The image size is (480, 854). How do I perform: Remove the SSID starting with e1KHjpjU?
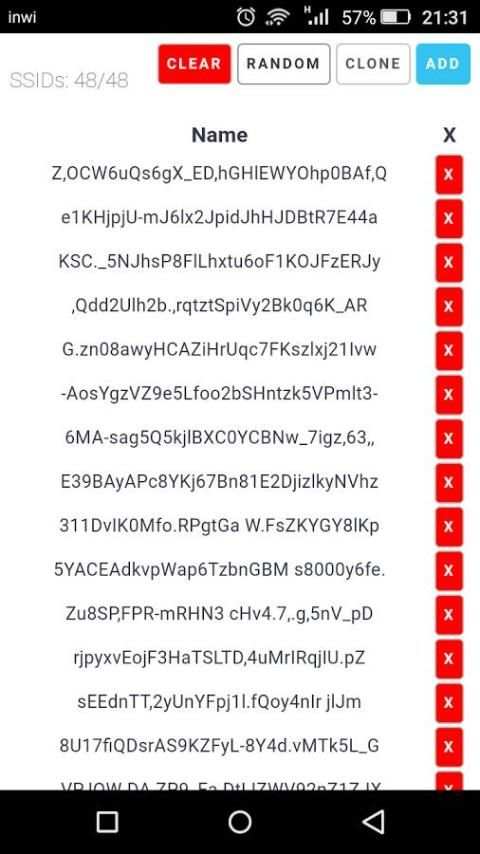point(449,218)
